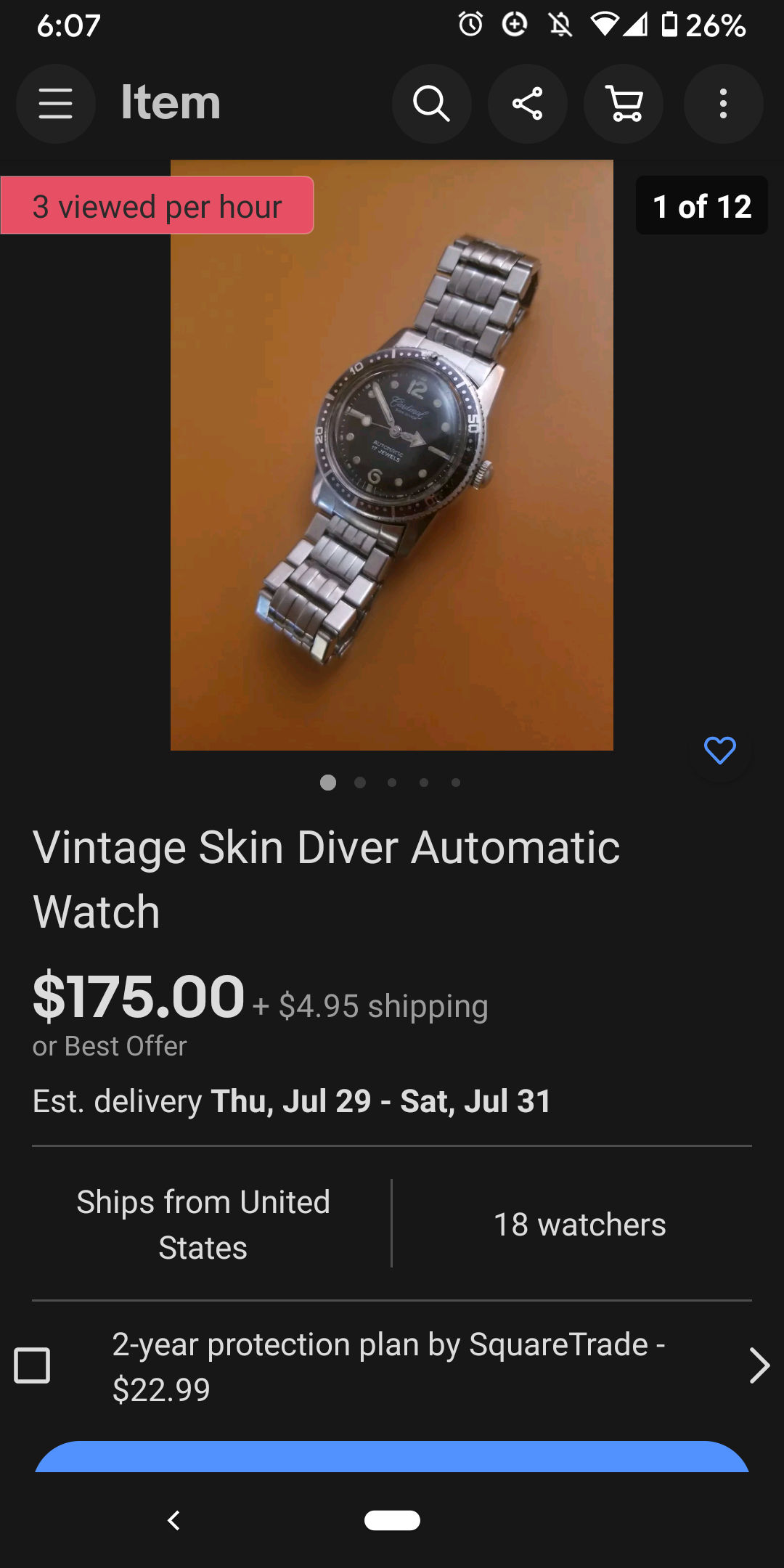Viewport: 784px width, 1568px height.
Task: Open search from the app bar
Action: (x=432, y=104)
